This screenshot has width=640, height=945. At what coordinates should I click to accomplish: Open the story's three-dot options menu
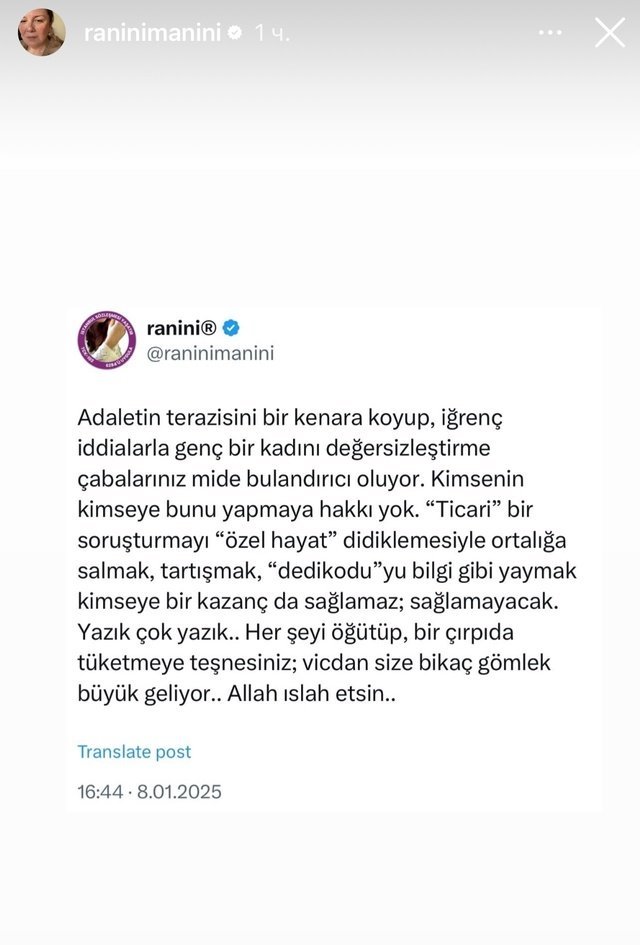click(550, 32)
